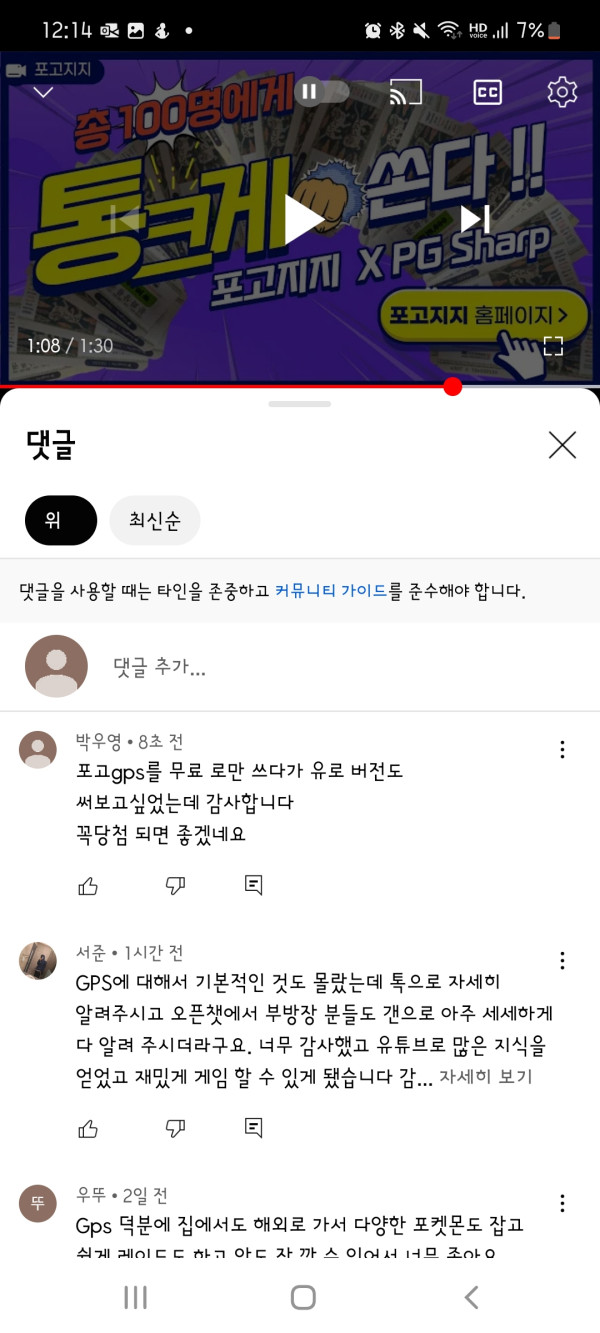Turn on closed captions
Viewport: 600px width, 1333px height.
click(487, 92)
